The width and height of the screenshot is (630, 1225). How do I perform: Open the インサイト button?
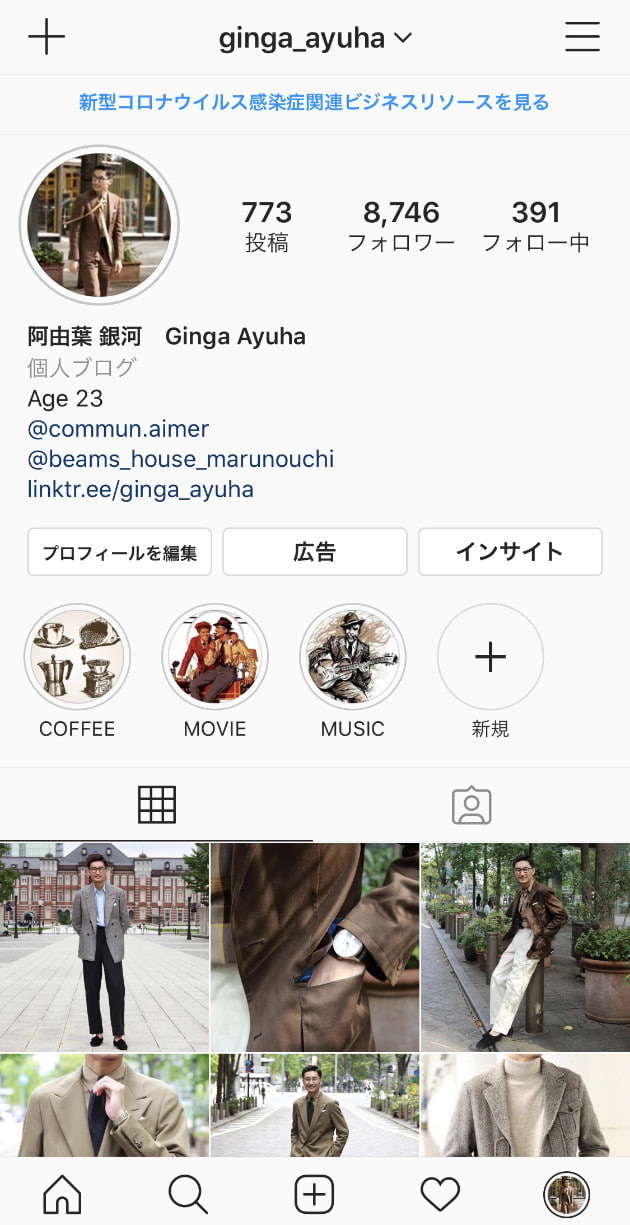coord(510,552)
